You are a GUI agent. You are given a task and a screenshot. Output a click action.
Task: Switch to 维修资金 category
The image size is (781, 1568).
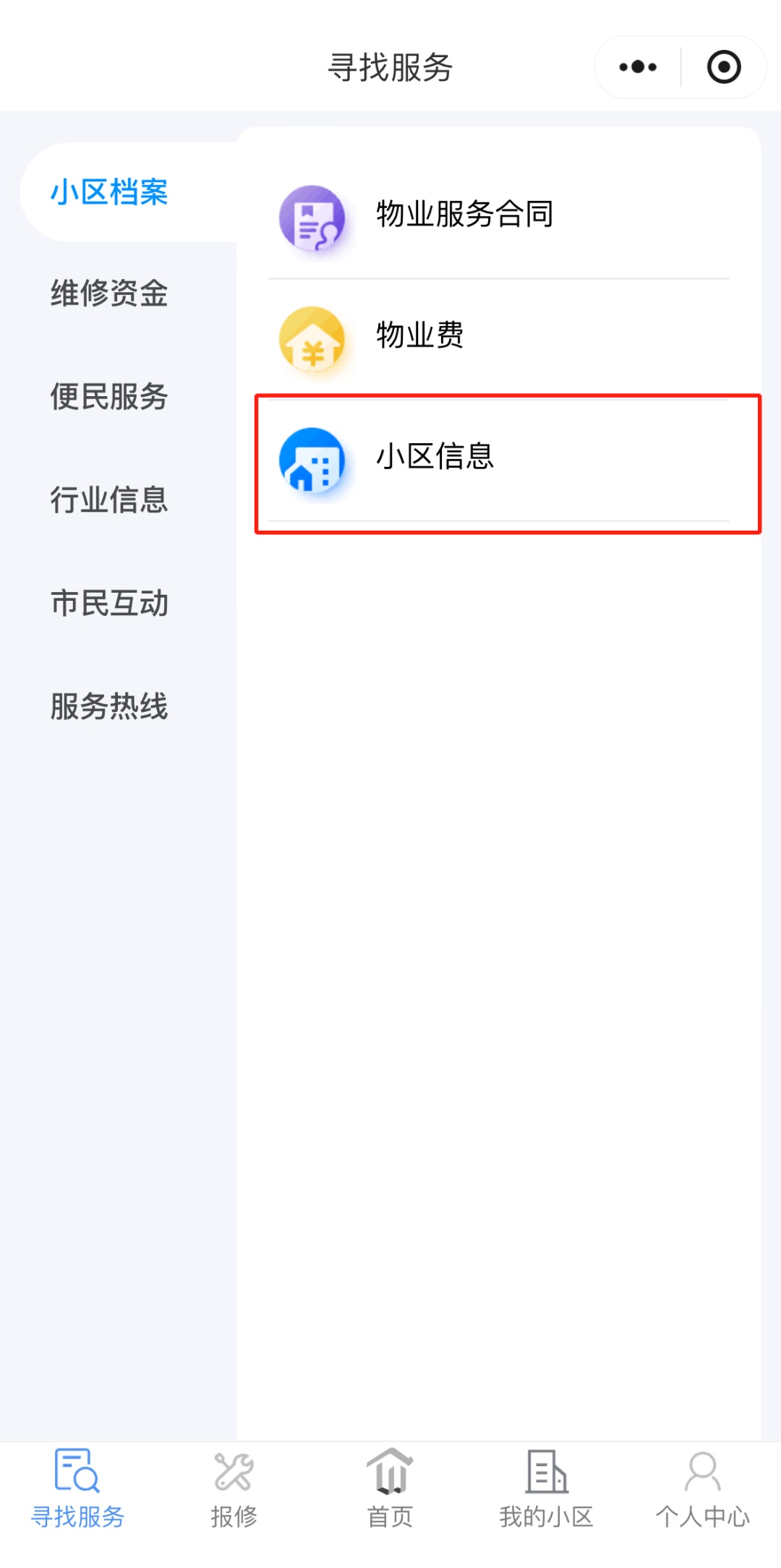(x=109, y=294)
